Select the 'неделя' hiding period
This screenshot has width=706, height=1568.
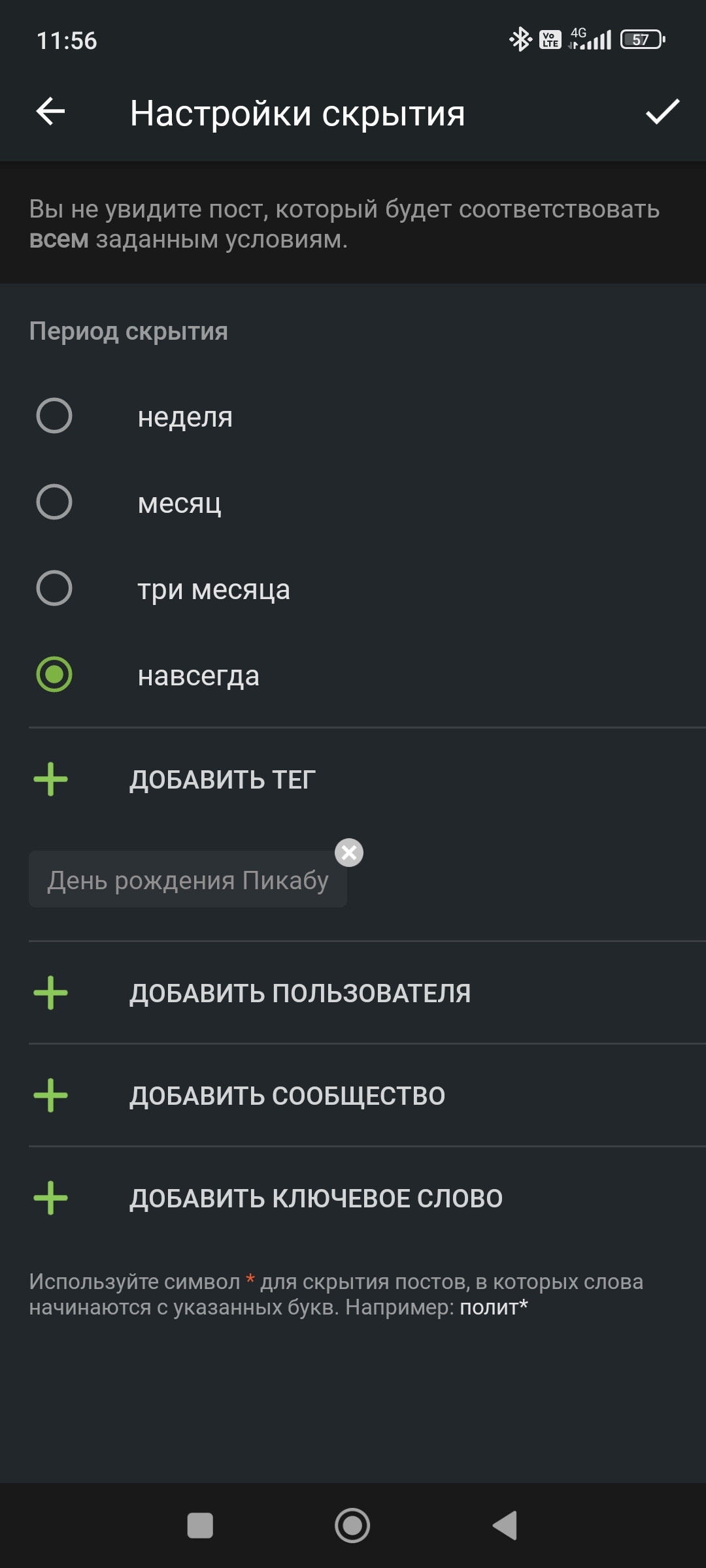point(54,416)
